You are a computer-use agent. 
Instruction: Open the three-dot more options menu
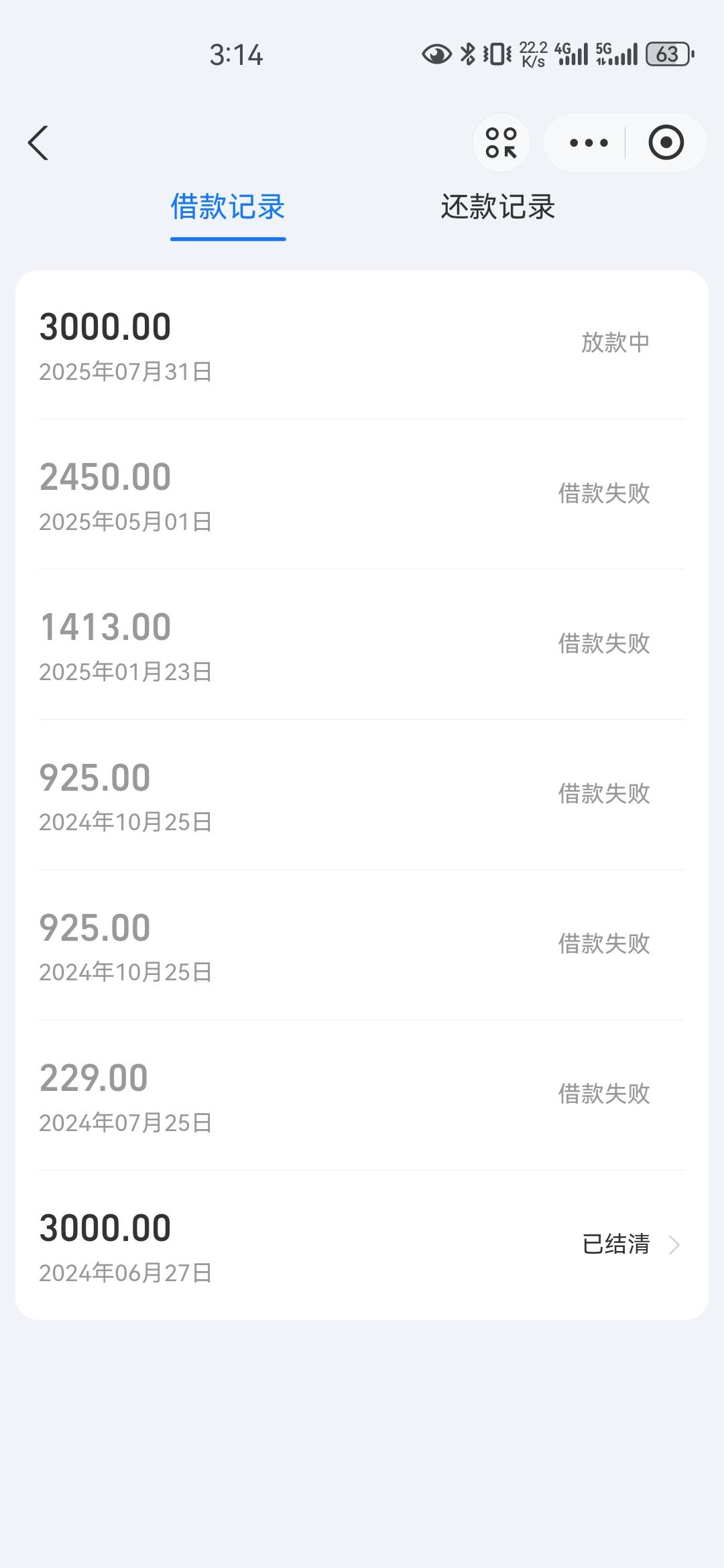tap(589, 143)
